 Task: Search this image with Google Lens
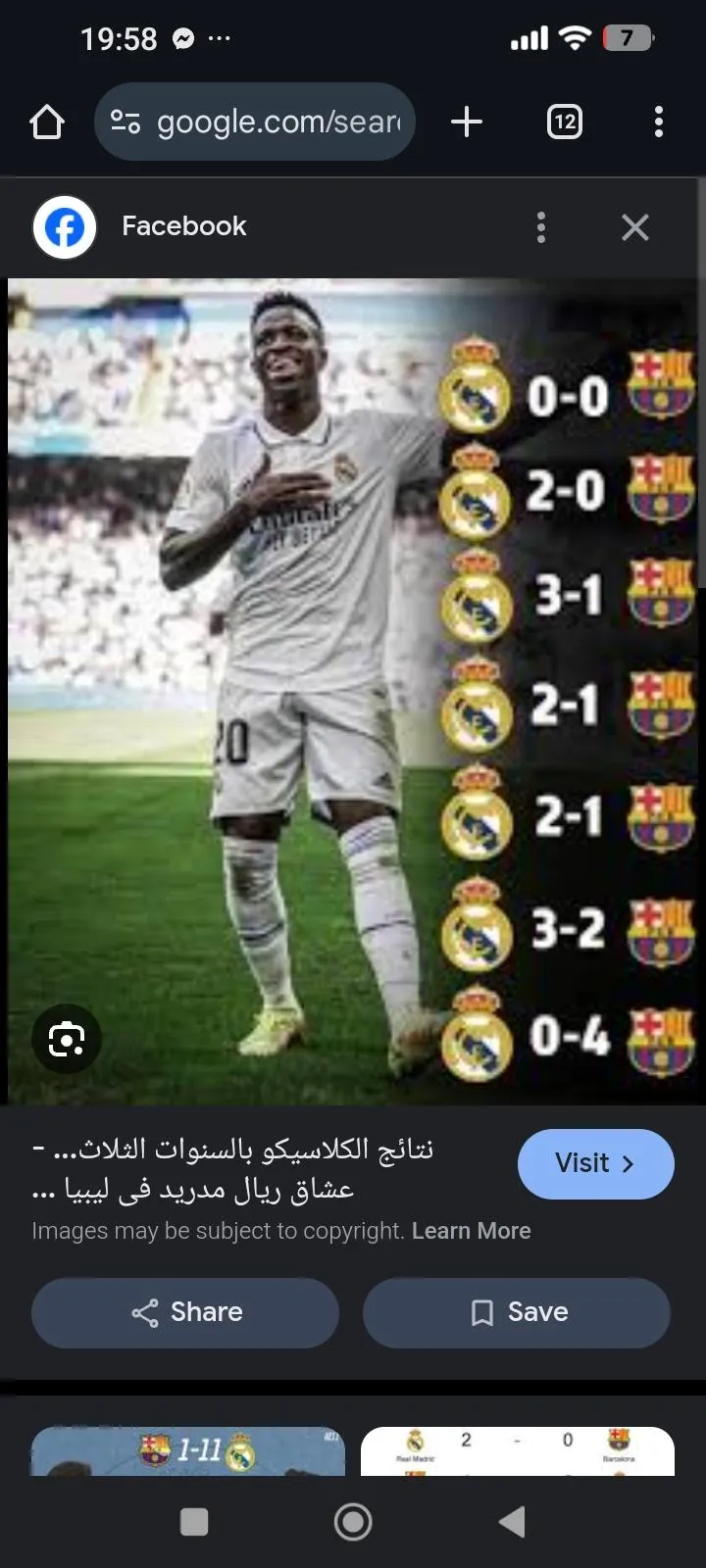click(67, 1039)
